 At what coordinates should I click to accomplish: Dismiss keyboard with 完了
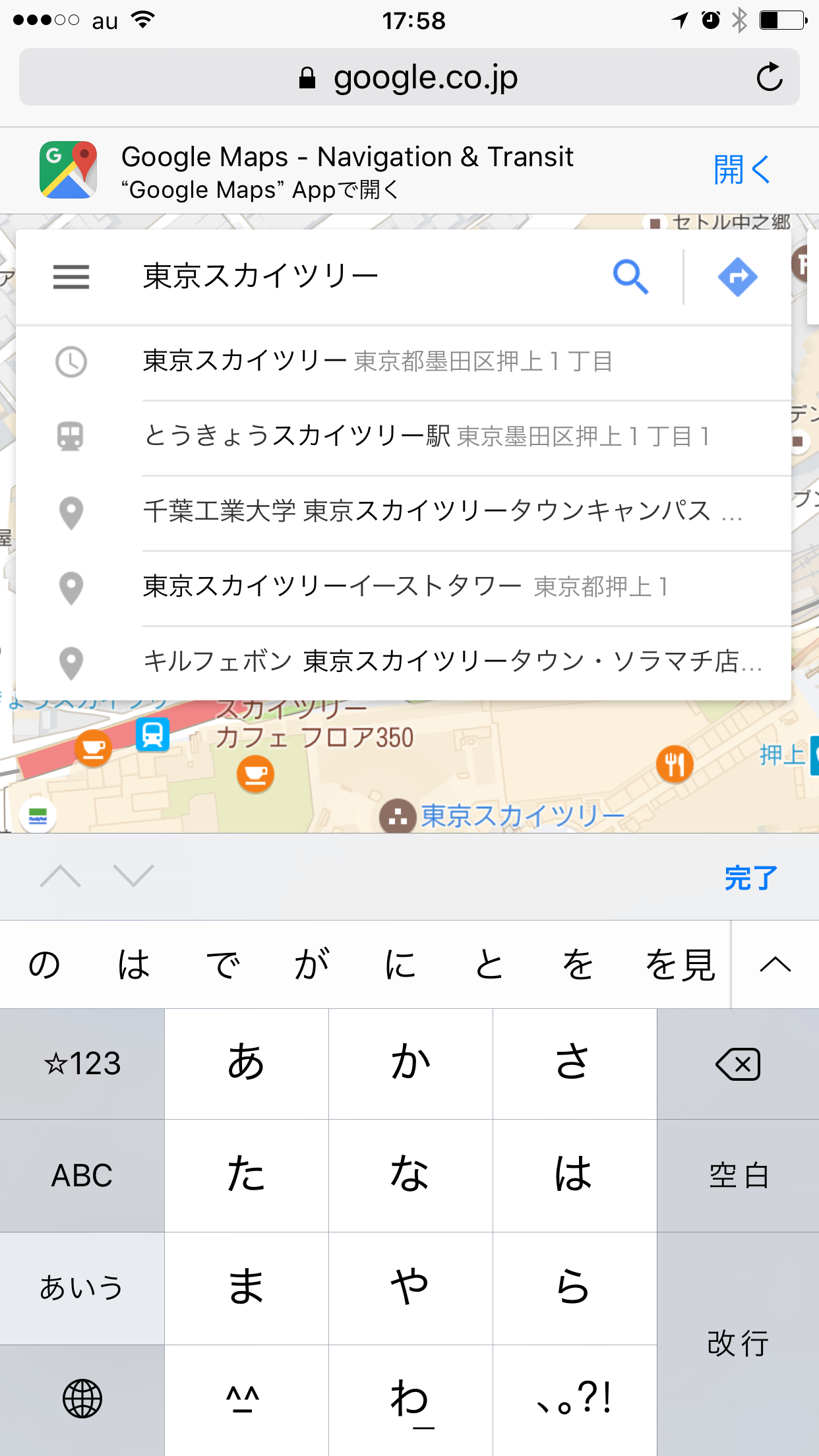tap(750, 878)
